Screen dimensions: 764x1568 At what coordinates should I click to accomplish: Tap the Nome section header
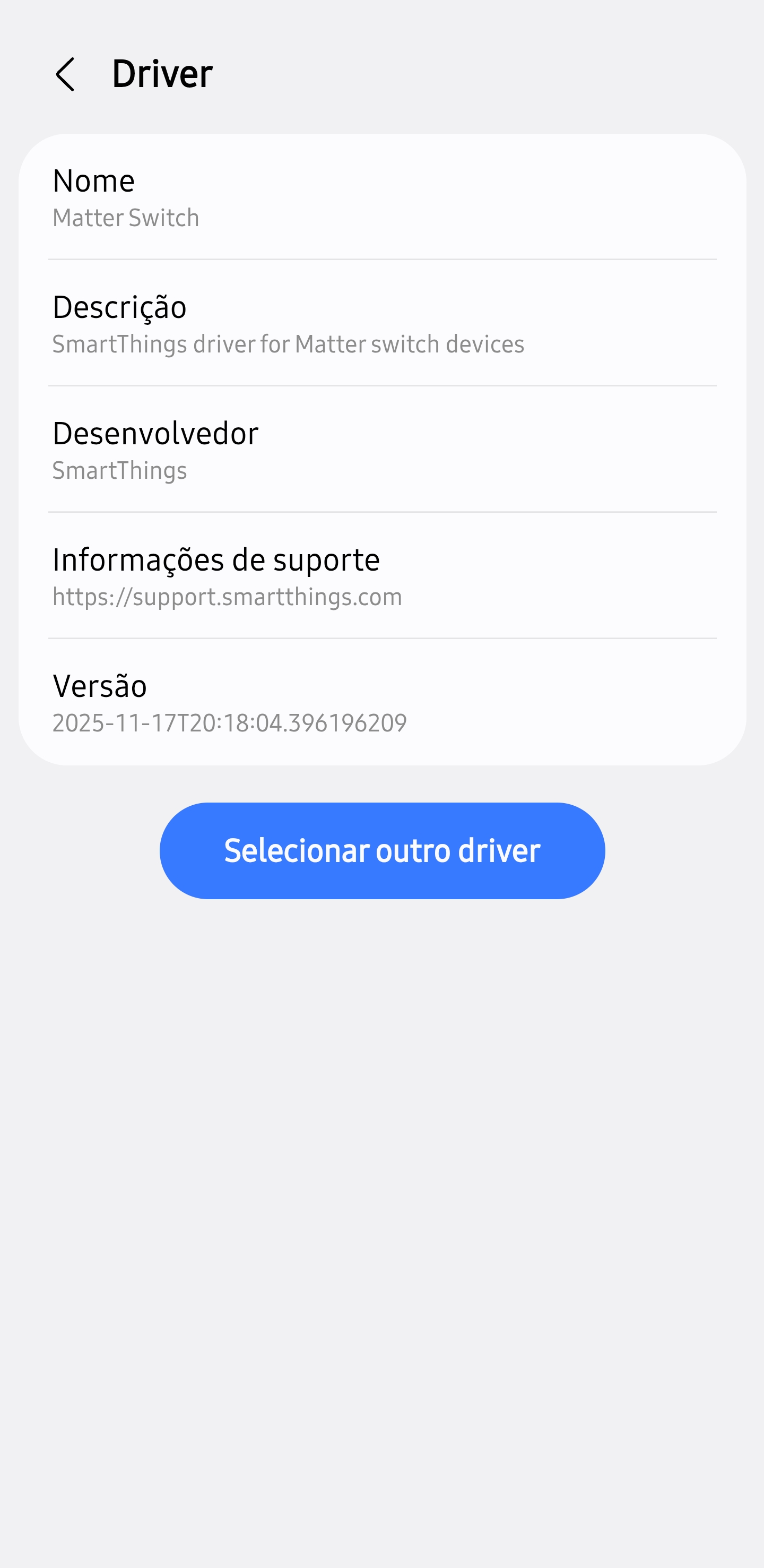pyautogui.click(x=94, y=180)
